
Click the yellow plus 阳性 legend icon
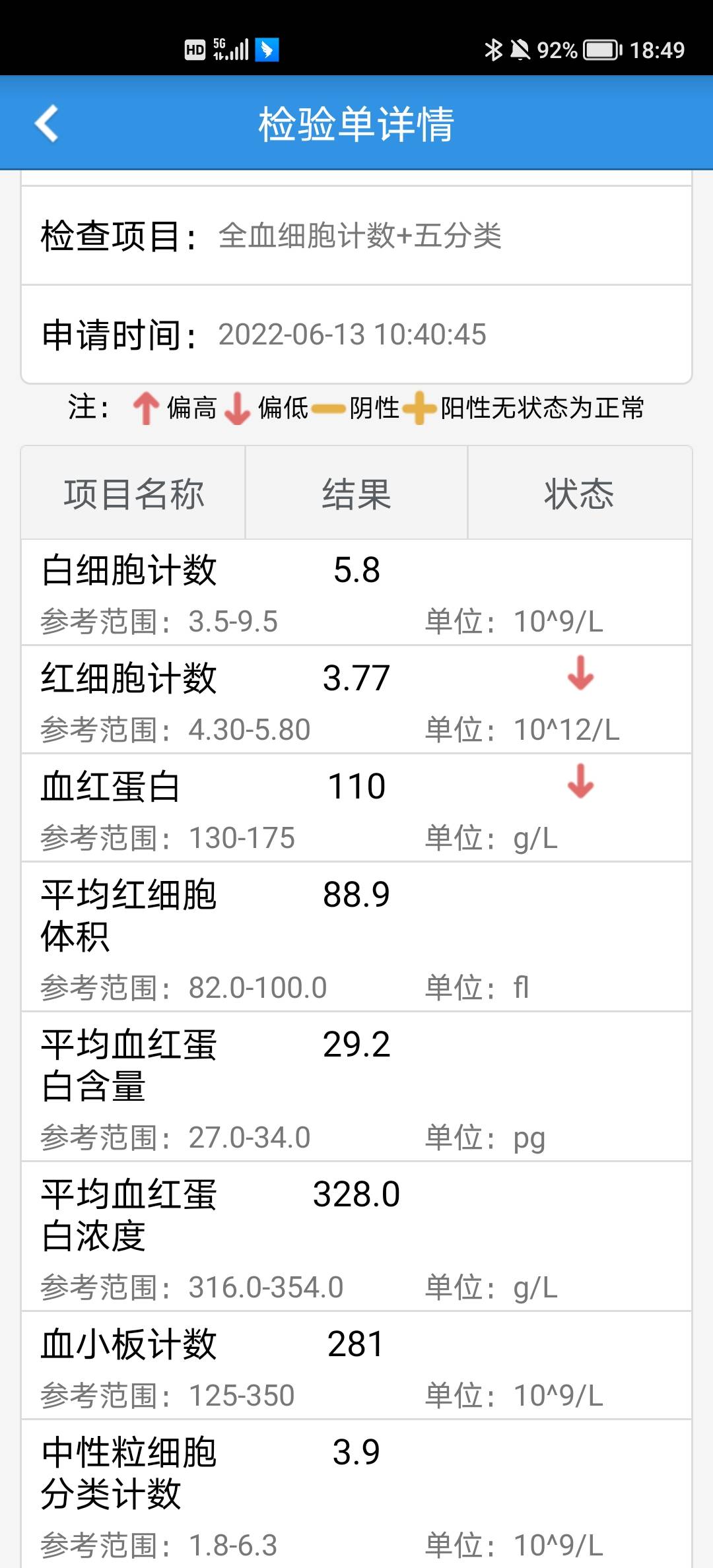point(419,408)
